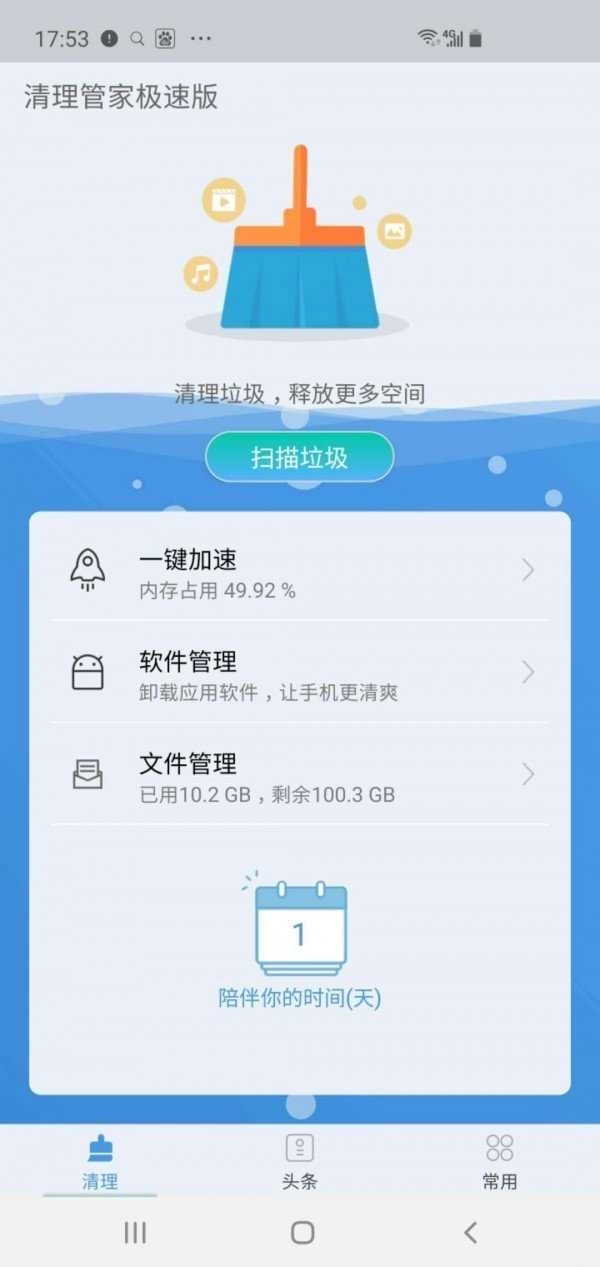
Task: Switch to the 头条 tab
Action: click(x=300, y=1160)
